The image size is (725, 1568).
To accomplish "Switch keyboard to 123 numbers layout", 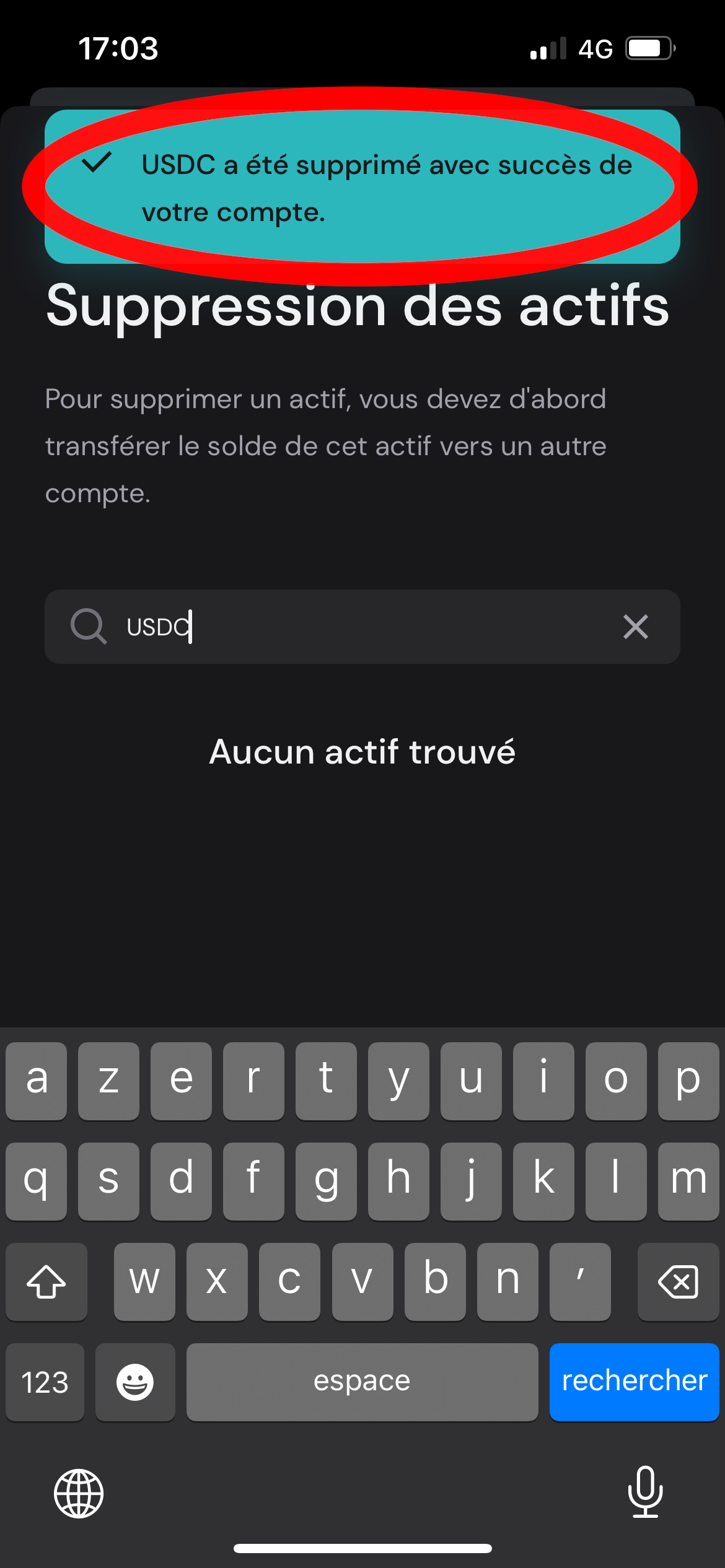I will pos(45,1382).
